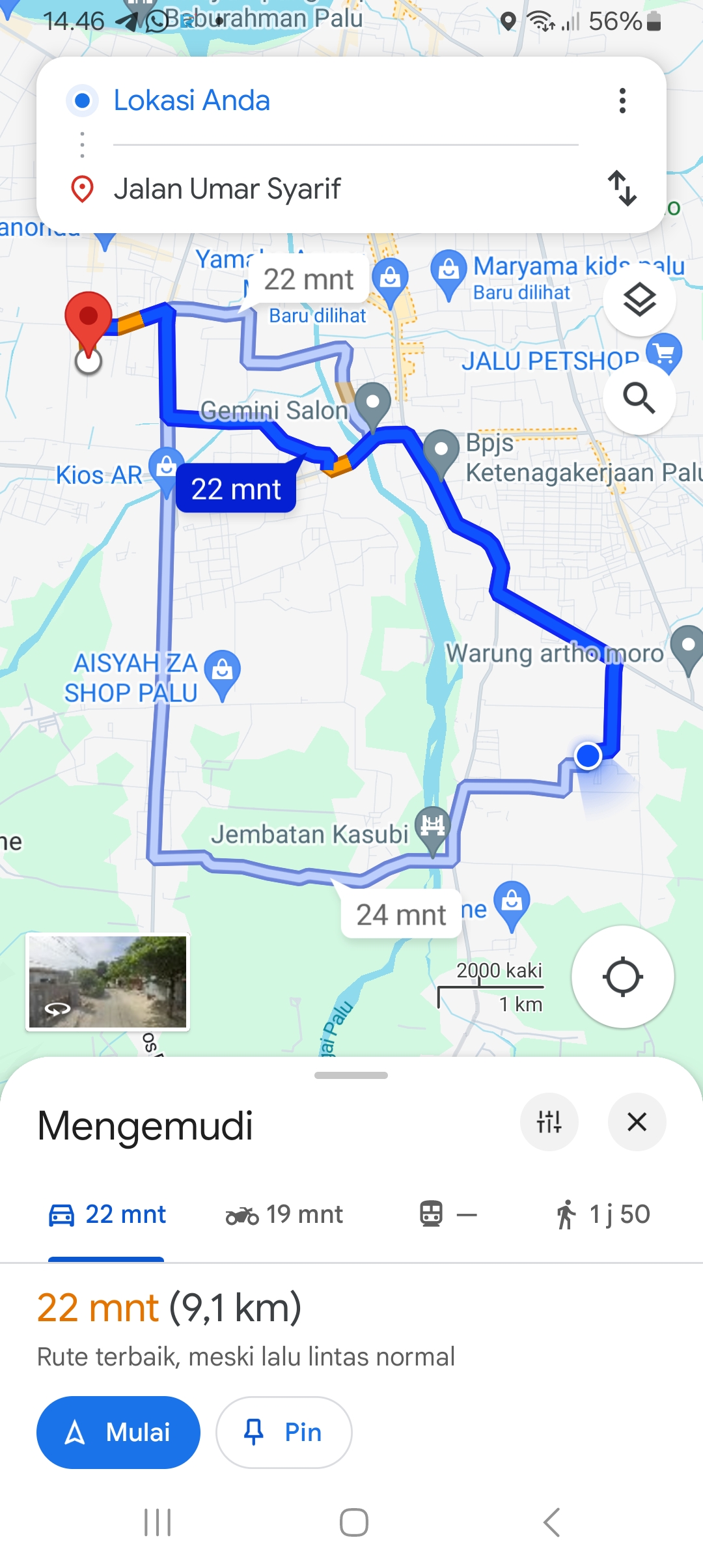Image resolution: width=703 pixels, height=1568 pixels.
Task: Open the Street View thumbnail
Action: tap(107, 982)
